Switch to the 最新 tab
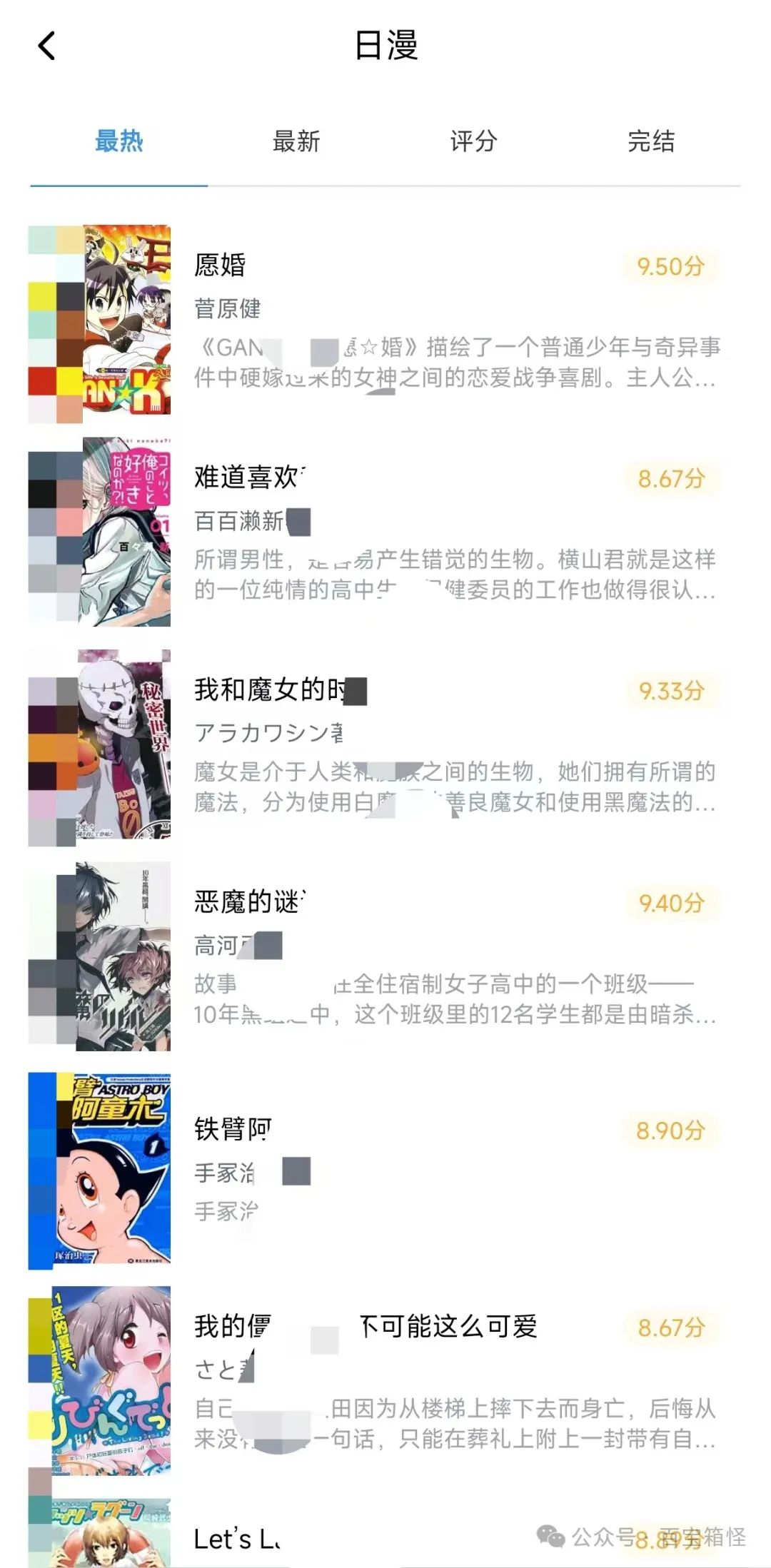The height and width of the screenshot is (1568, 771). coord(296,141)
